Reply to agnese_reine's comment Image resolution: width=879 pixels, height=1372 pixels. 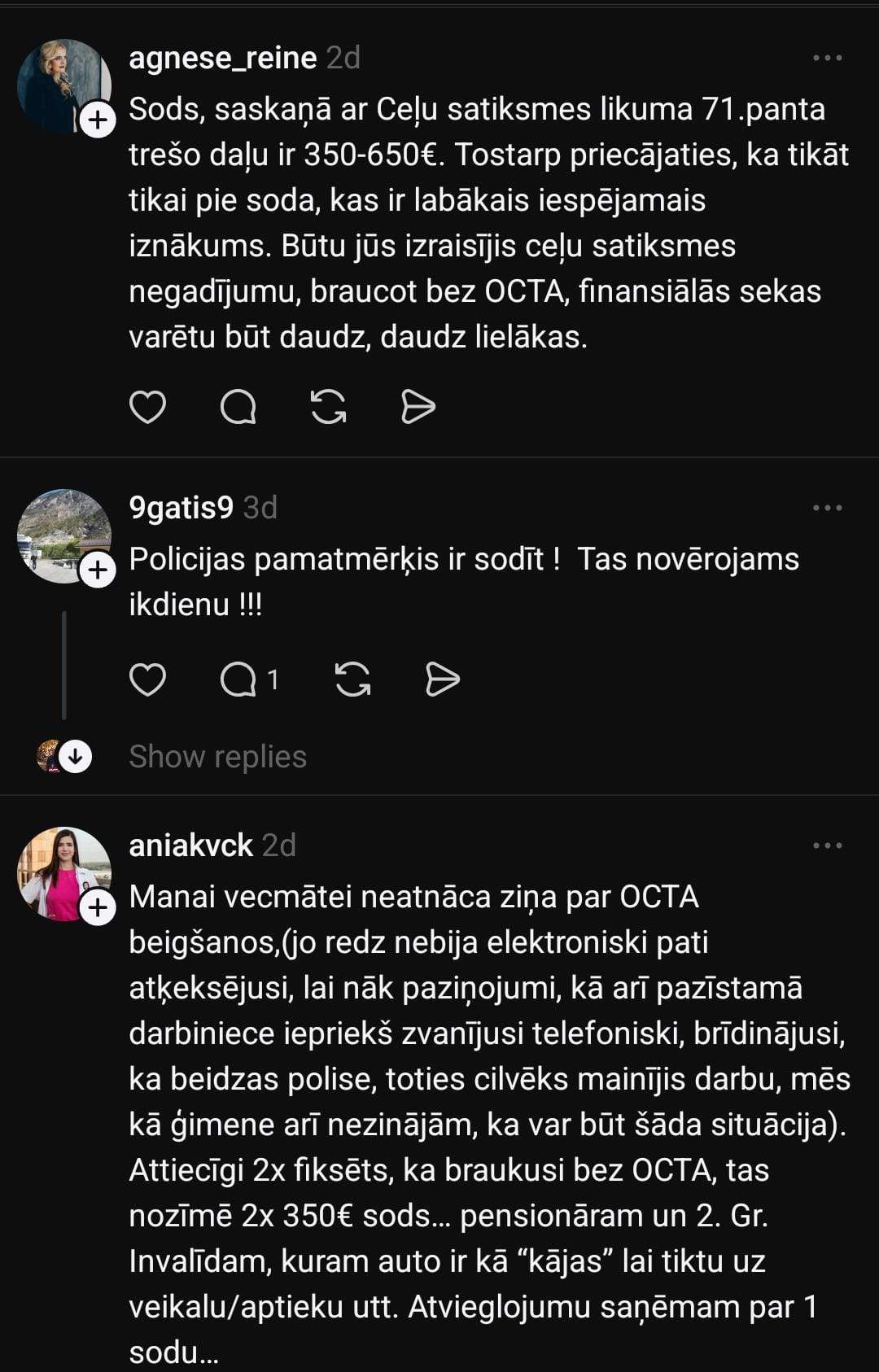[238, 407]
